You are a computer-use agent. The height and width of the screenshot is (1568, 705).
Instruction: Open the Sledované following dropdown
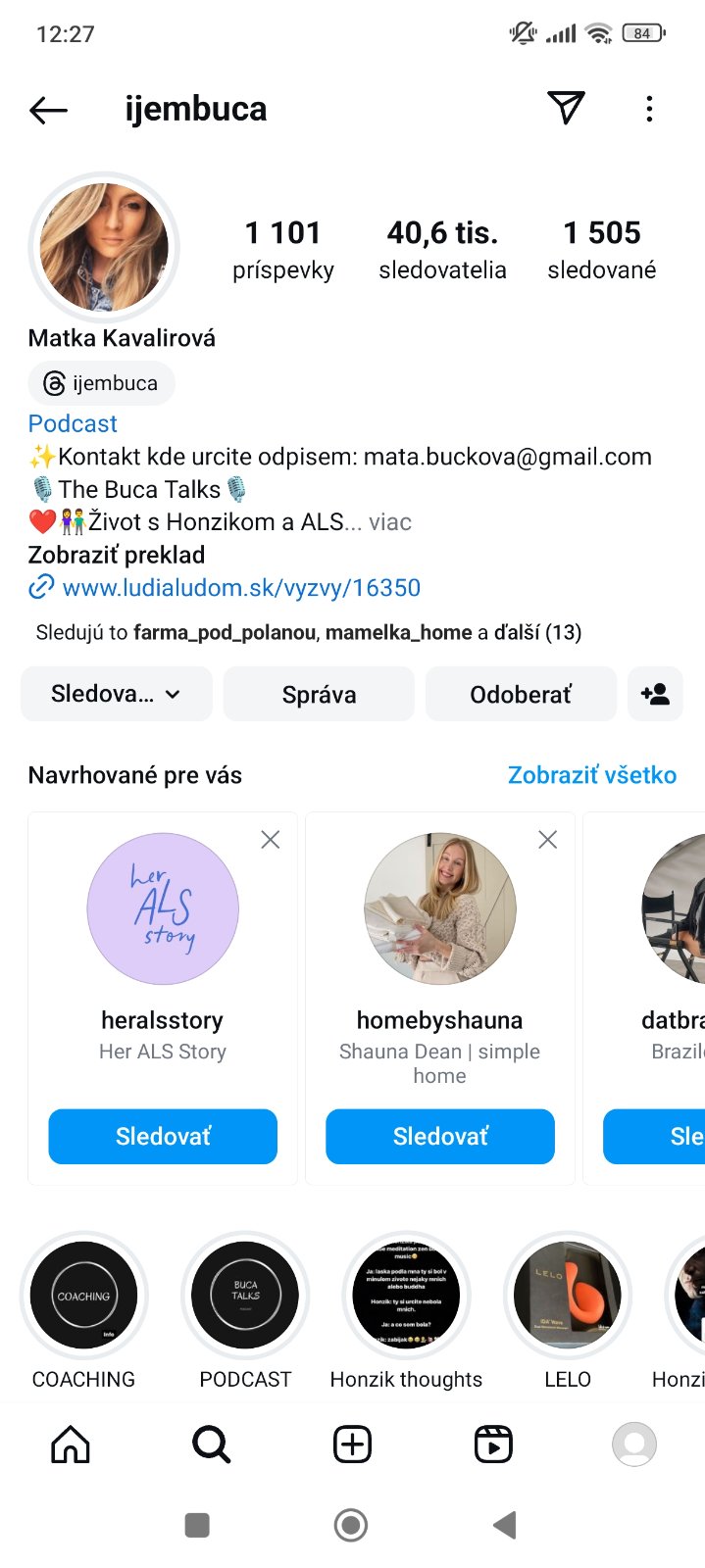pos(116,694)
